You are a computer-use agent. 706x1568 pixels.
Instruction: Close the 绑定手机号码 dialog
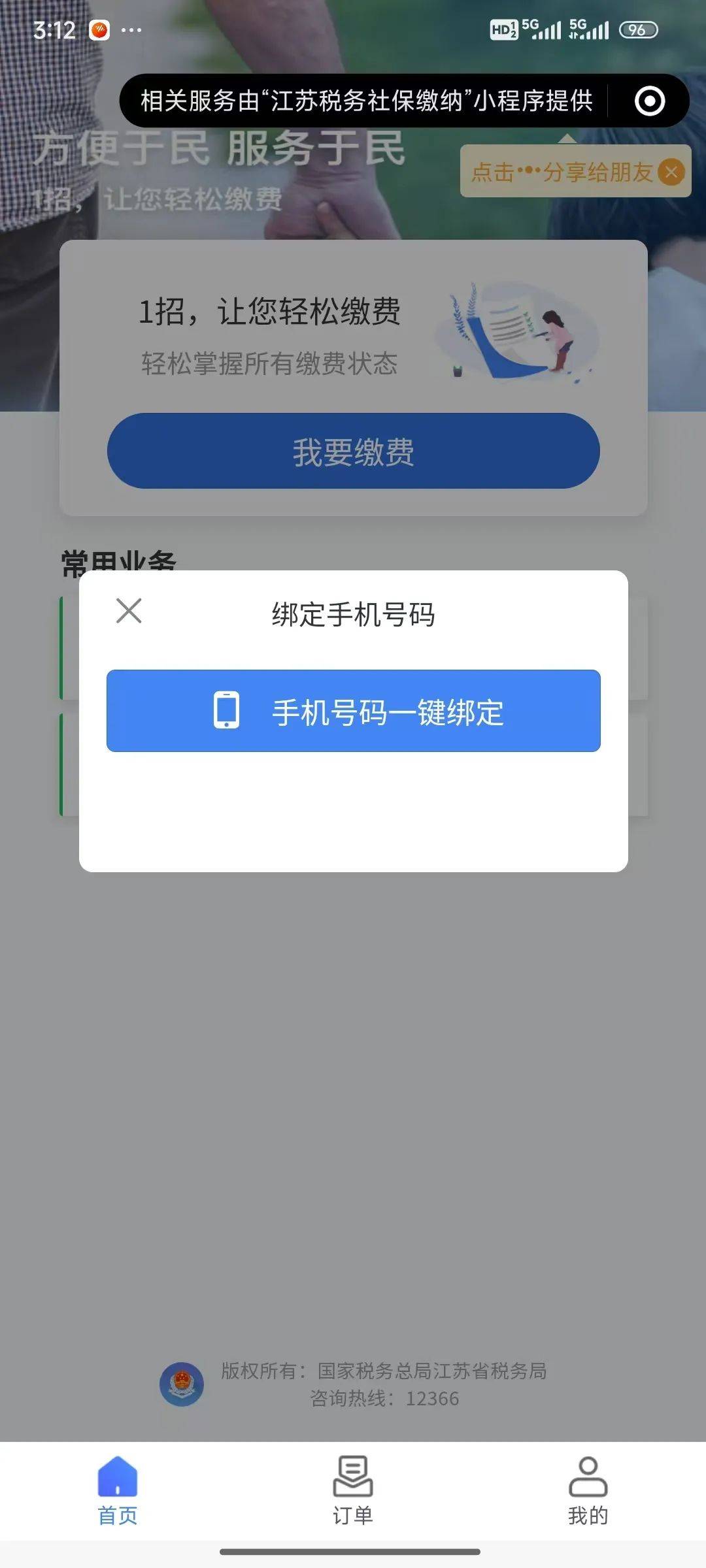129,611
